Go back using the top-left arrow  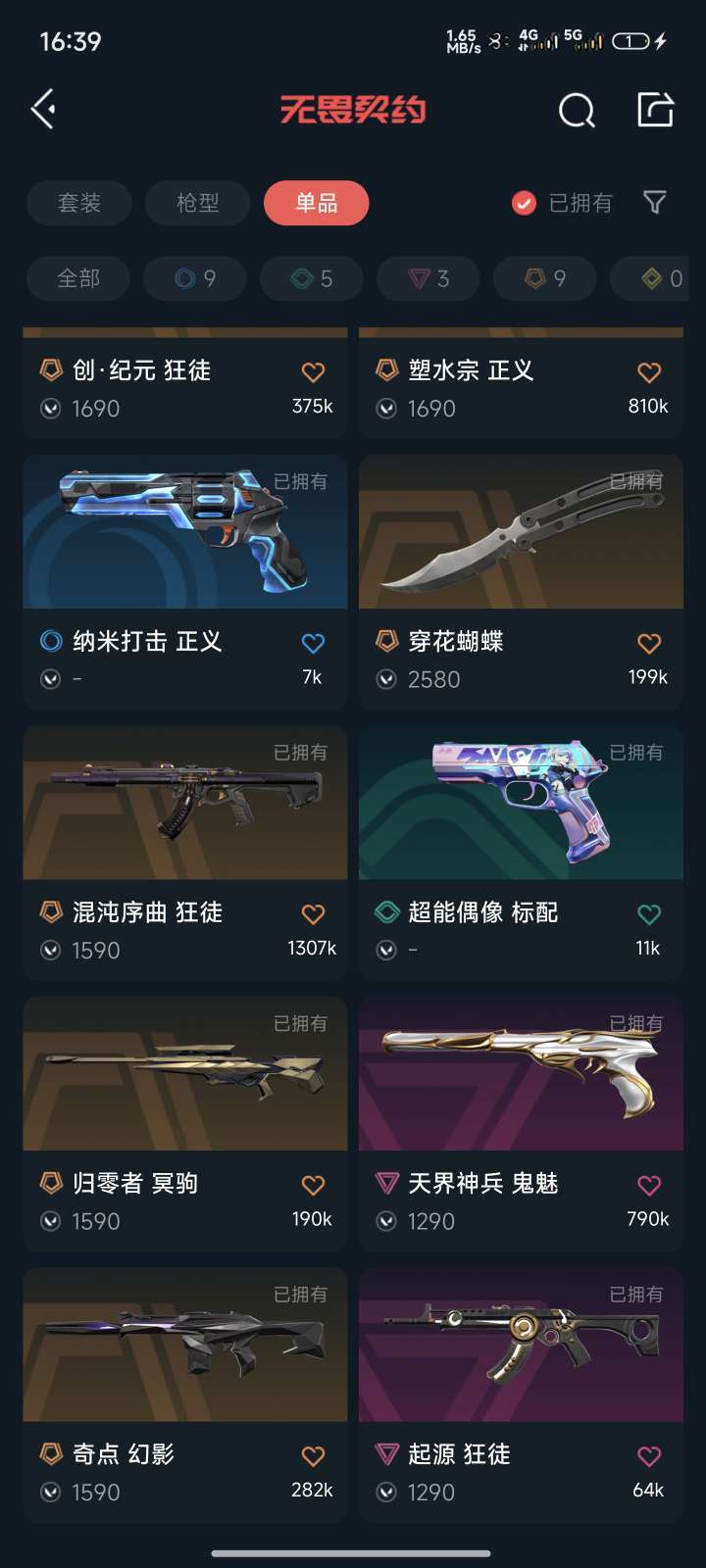(x=44, y=110)
